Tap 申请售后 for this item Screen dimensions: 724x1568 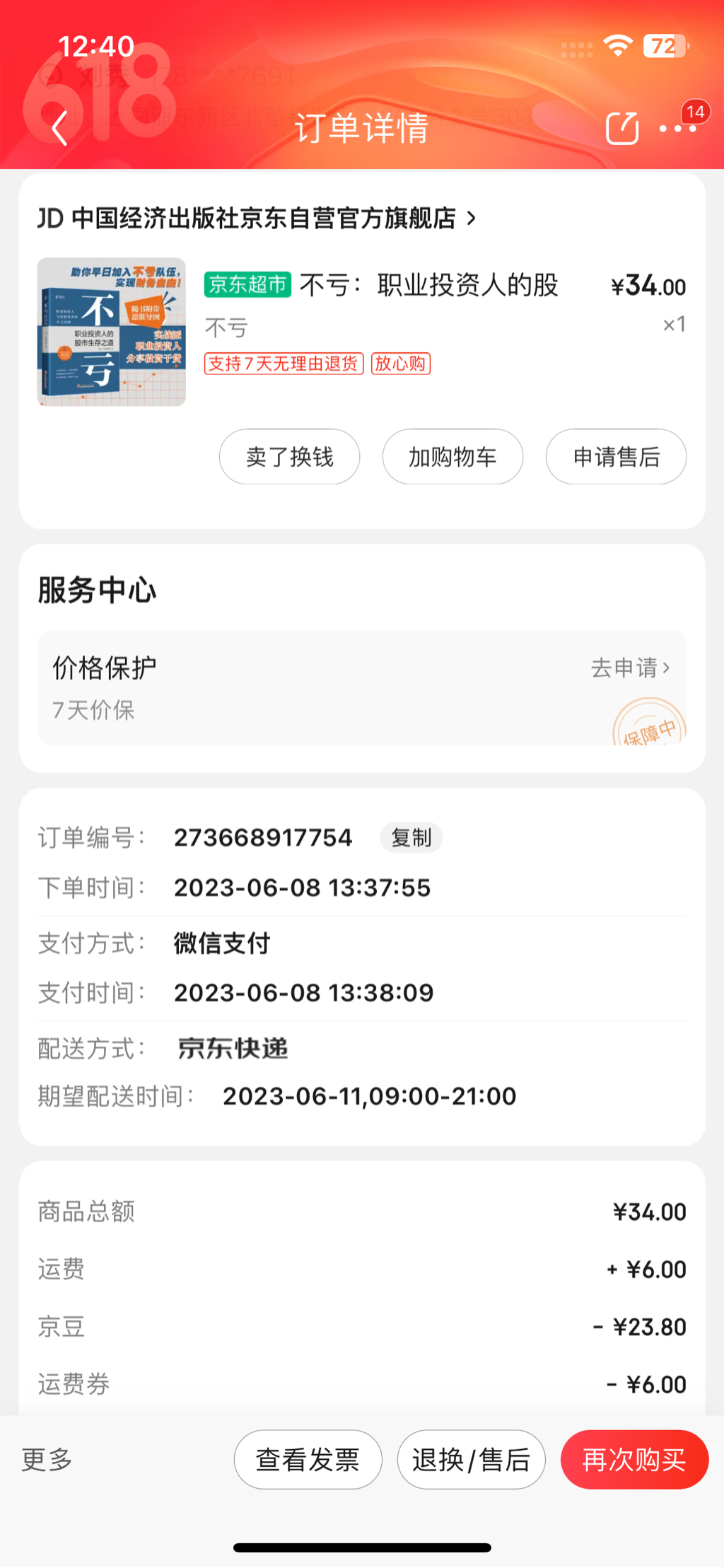[616, 457]
